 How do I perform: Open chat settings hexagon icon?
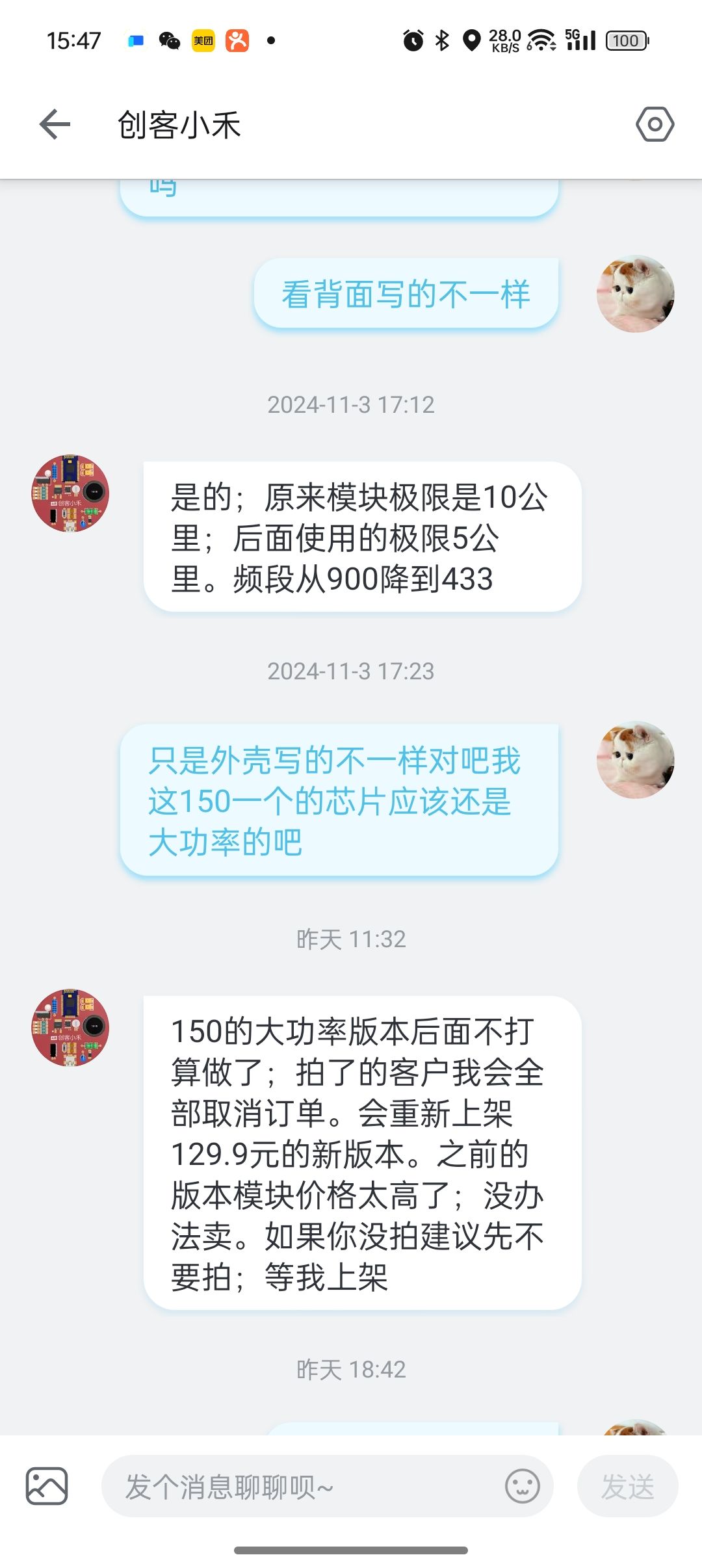(x=655, y=124)
